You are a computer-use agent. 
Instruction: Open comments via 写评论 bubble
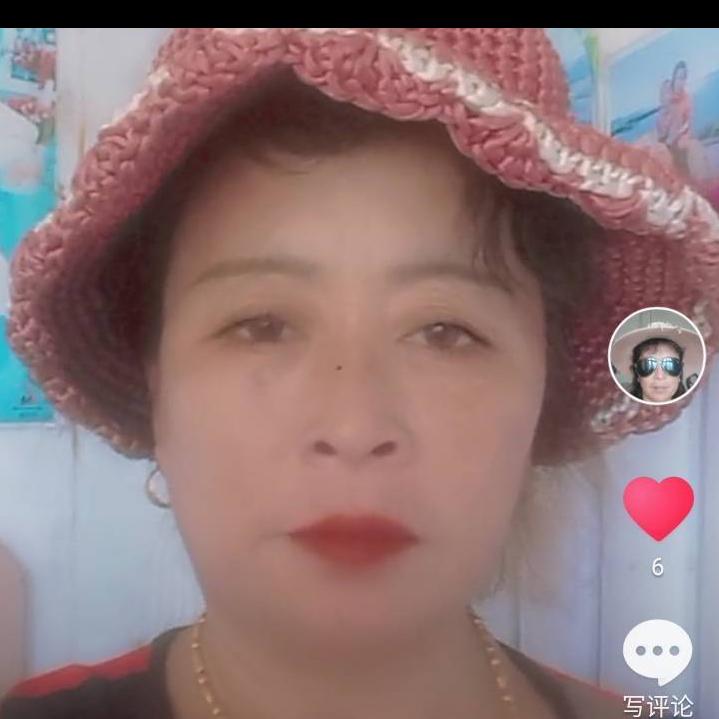(657, 654)
